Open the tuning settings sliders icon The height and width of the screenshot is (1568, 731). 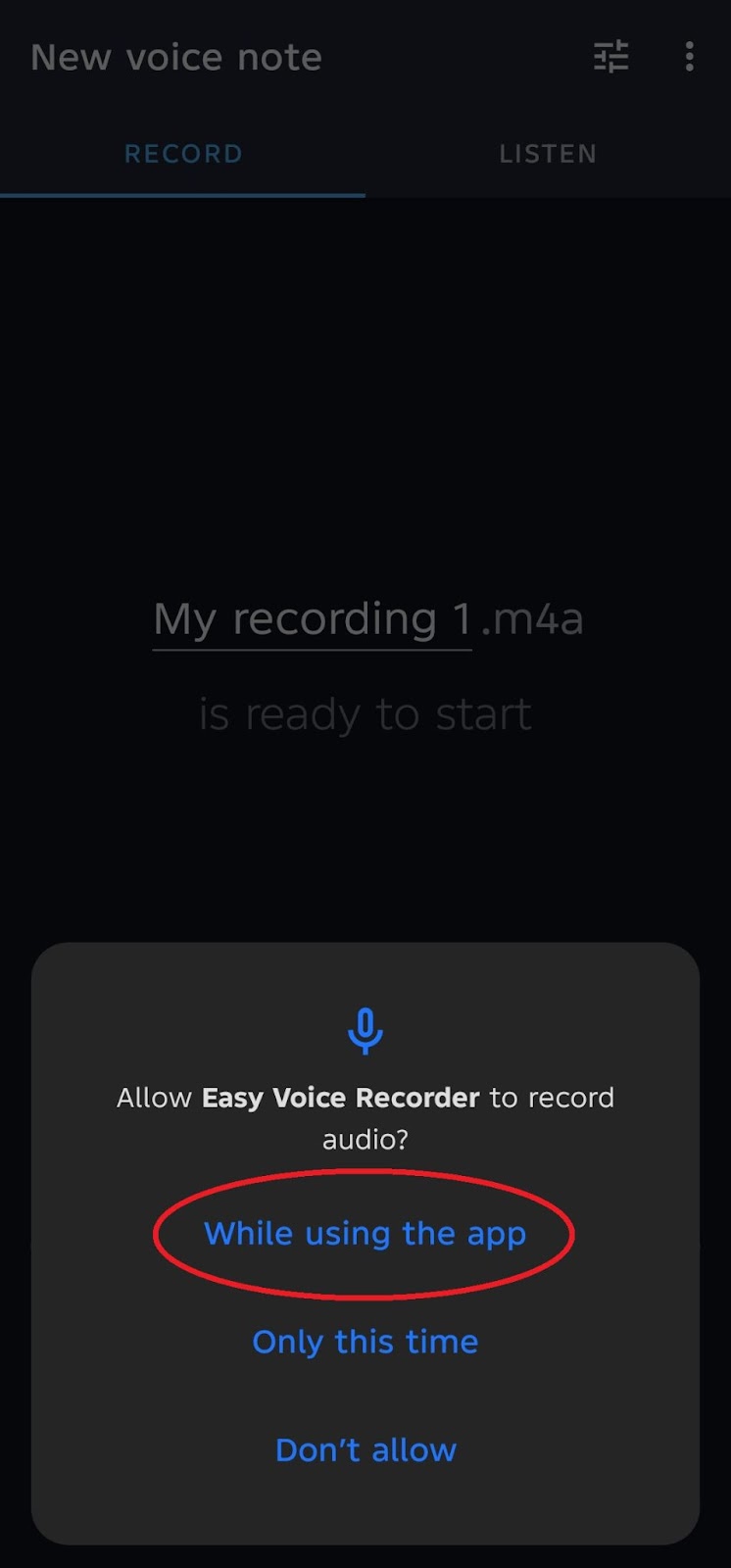[x=611, y=57]
